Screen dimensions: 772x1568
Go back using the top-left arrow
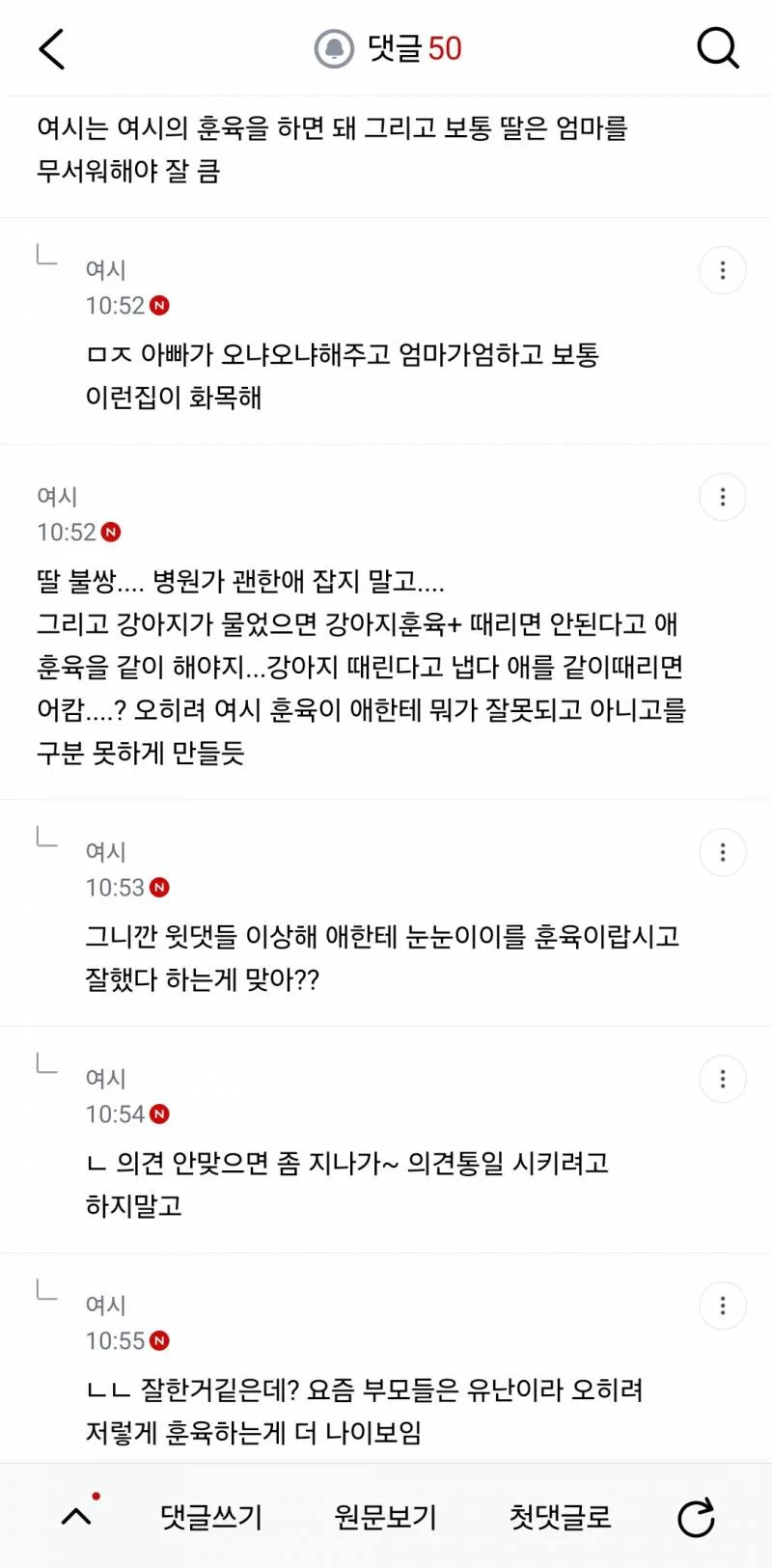click(x=52, y=48)
